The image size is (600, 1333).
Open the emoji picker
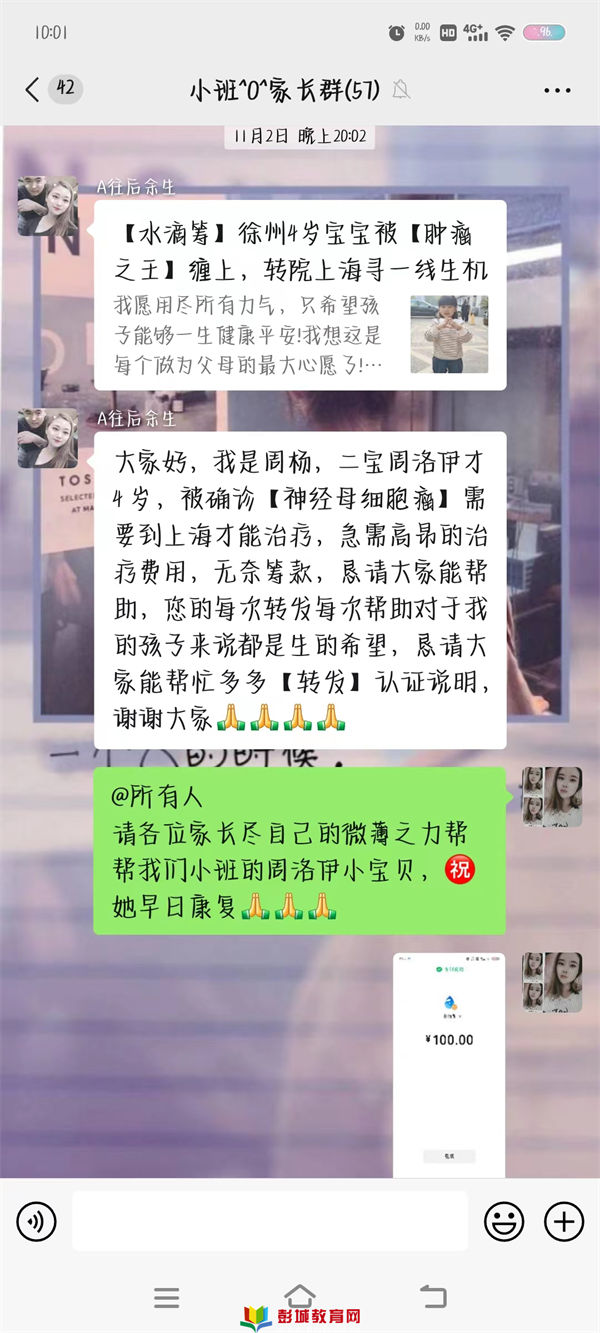(x=504, y=1221)
